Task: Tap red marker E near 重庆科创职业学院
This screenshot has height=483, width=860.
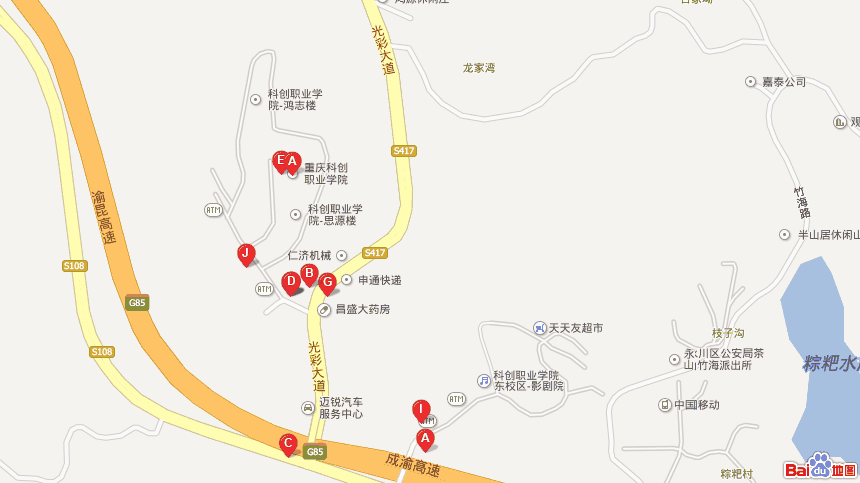Action: [280, 160]
